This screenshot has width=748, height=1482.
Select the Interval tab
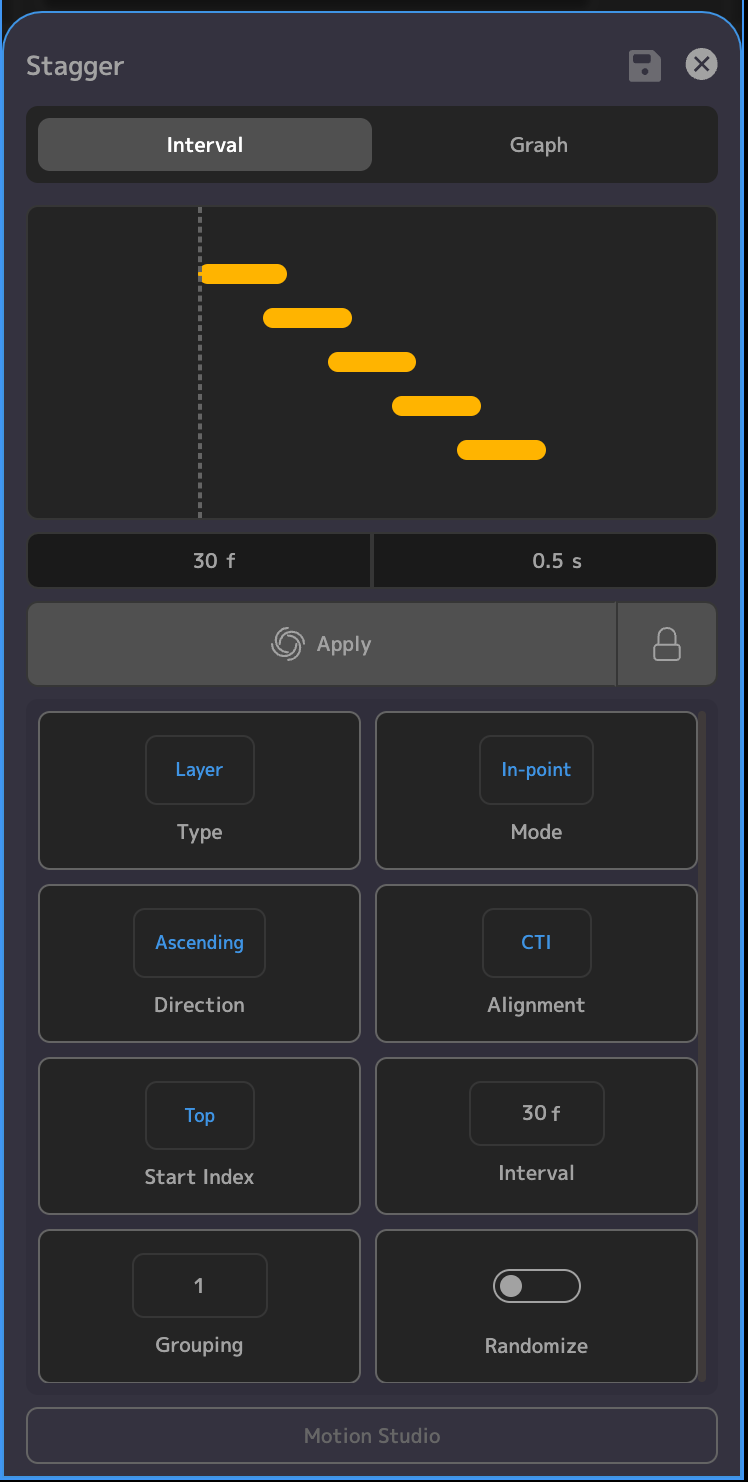pos(205,145)
